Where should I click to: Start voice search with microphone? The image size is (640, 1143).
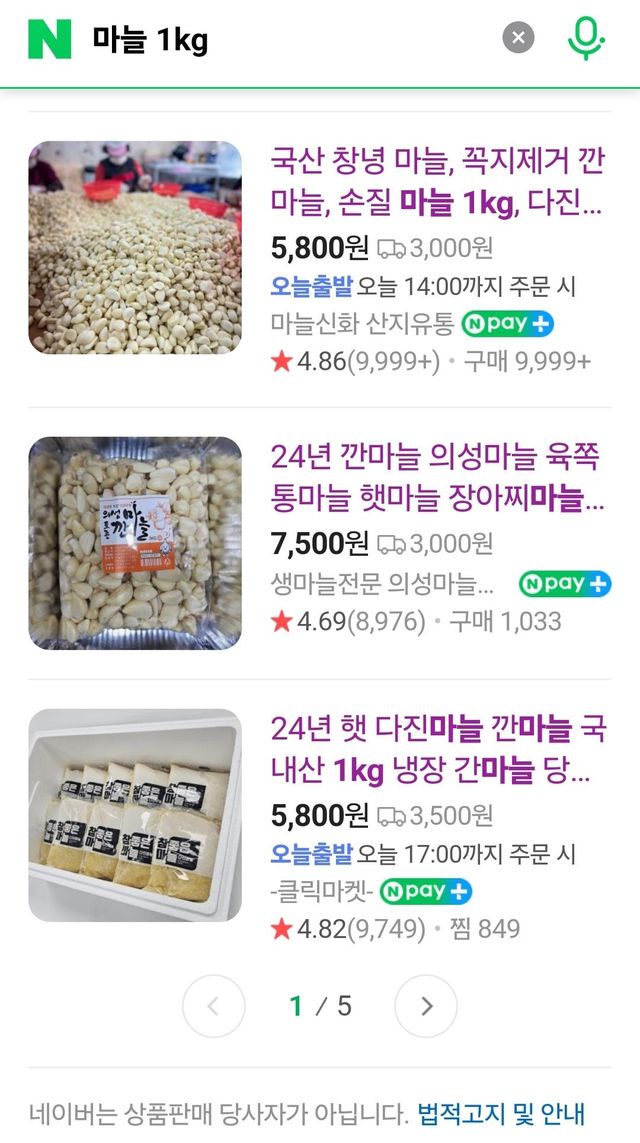tap(586, 39)
